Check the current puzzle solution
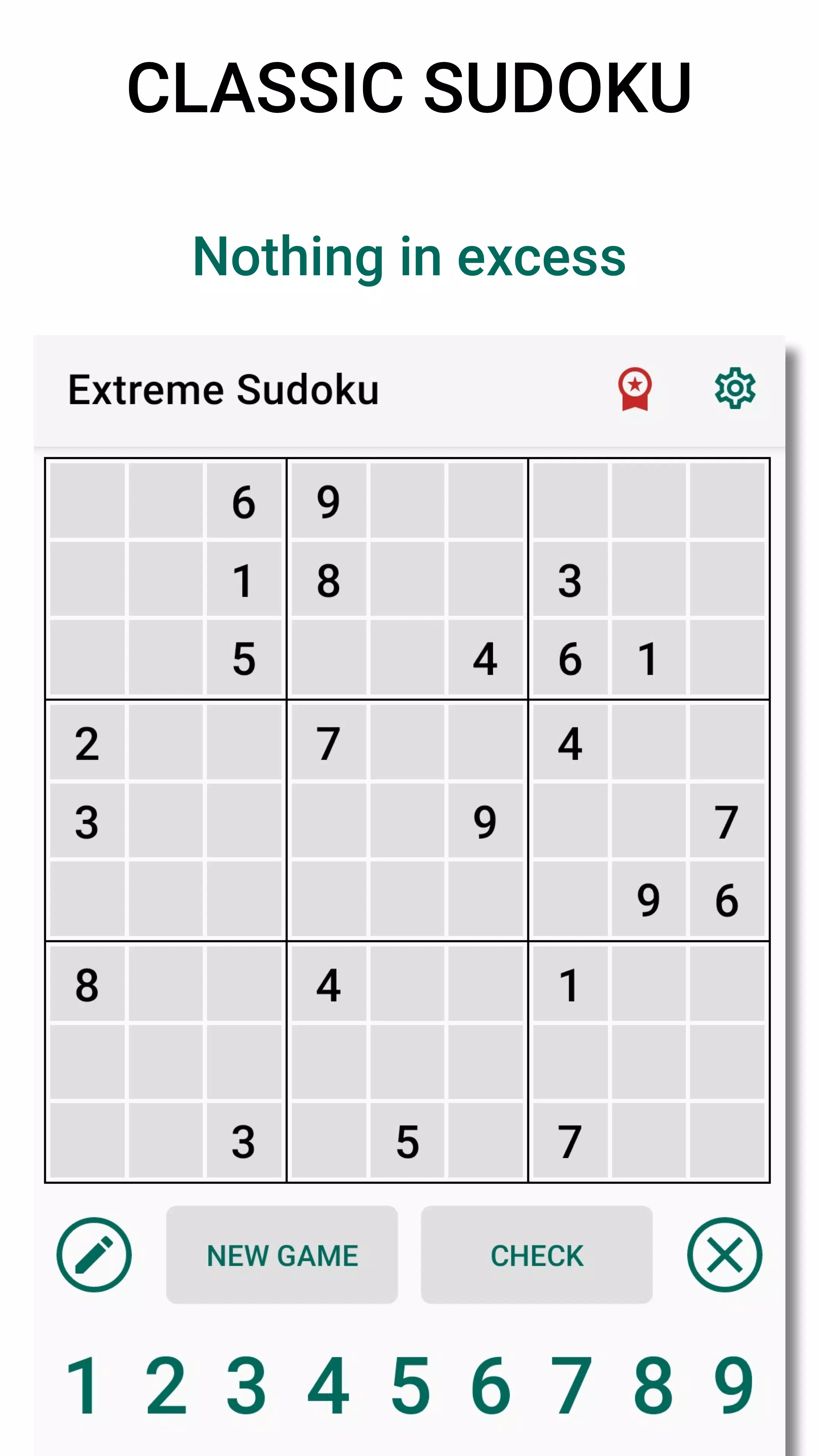This screenshot has height=1456, width=819. coord(536,1255)
